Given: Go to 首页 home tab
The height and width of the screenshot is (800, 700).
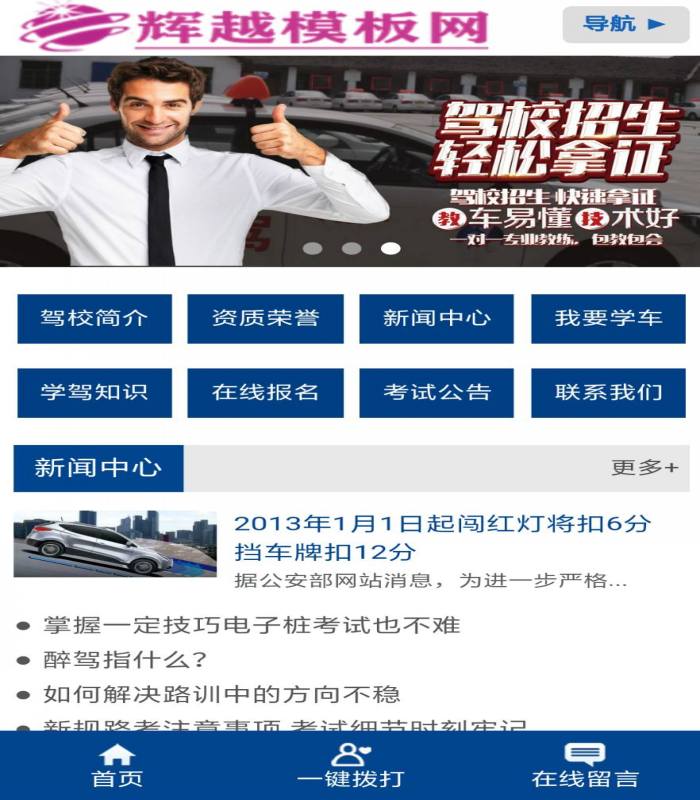Looking at the screenshot, I should click(117, 766).
